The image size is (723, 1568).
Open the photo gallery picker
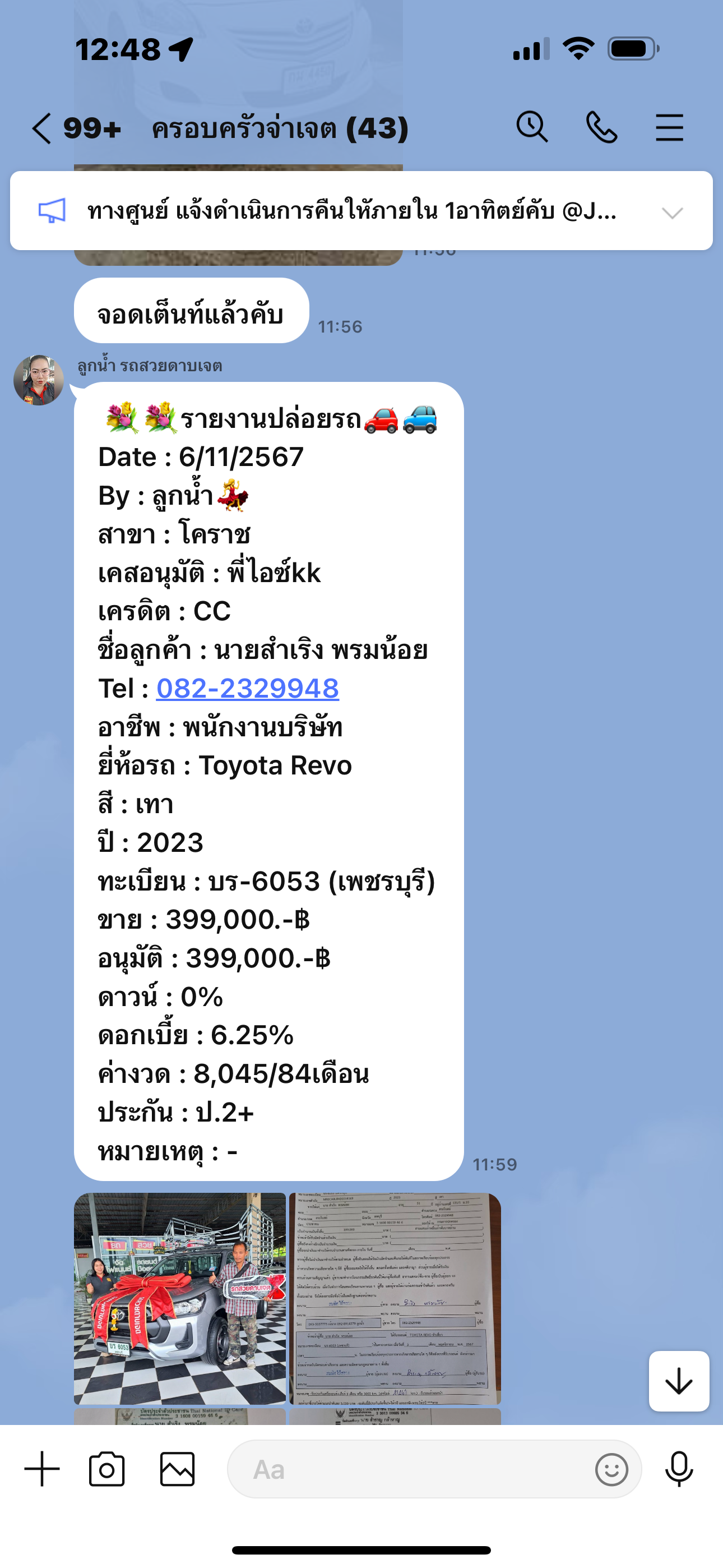177,1469
